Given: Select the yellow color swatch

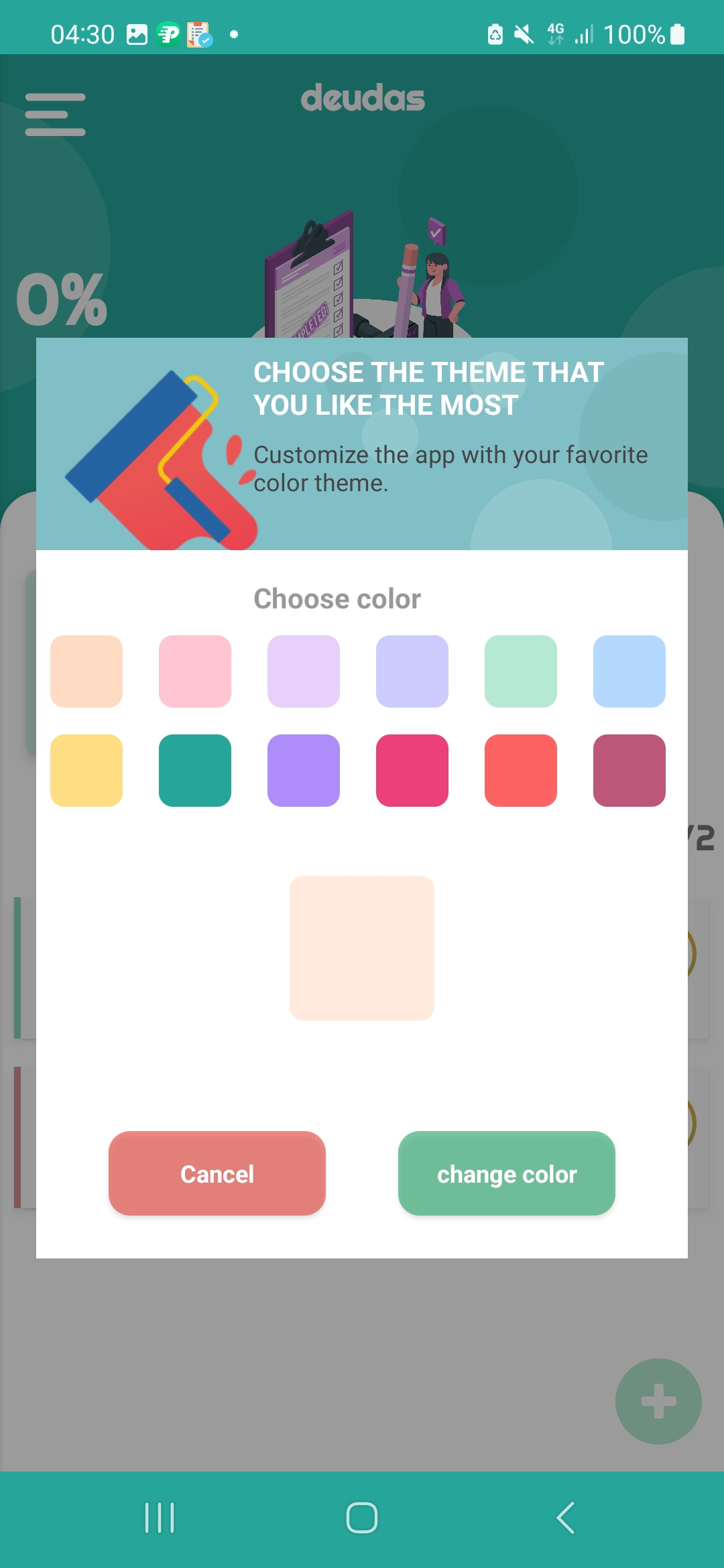Looking at the screenshot, I should click(x=86, y=770).
